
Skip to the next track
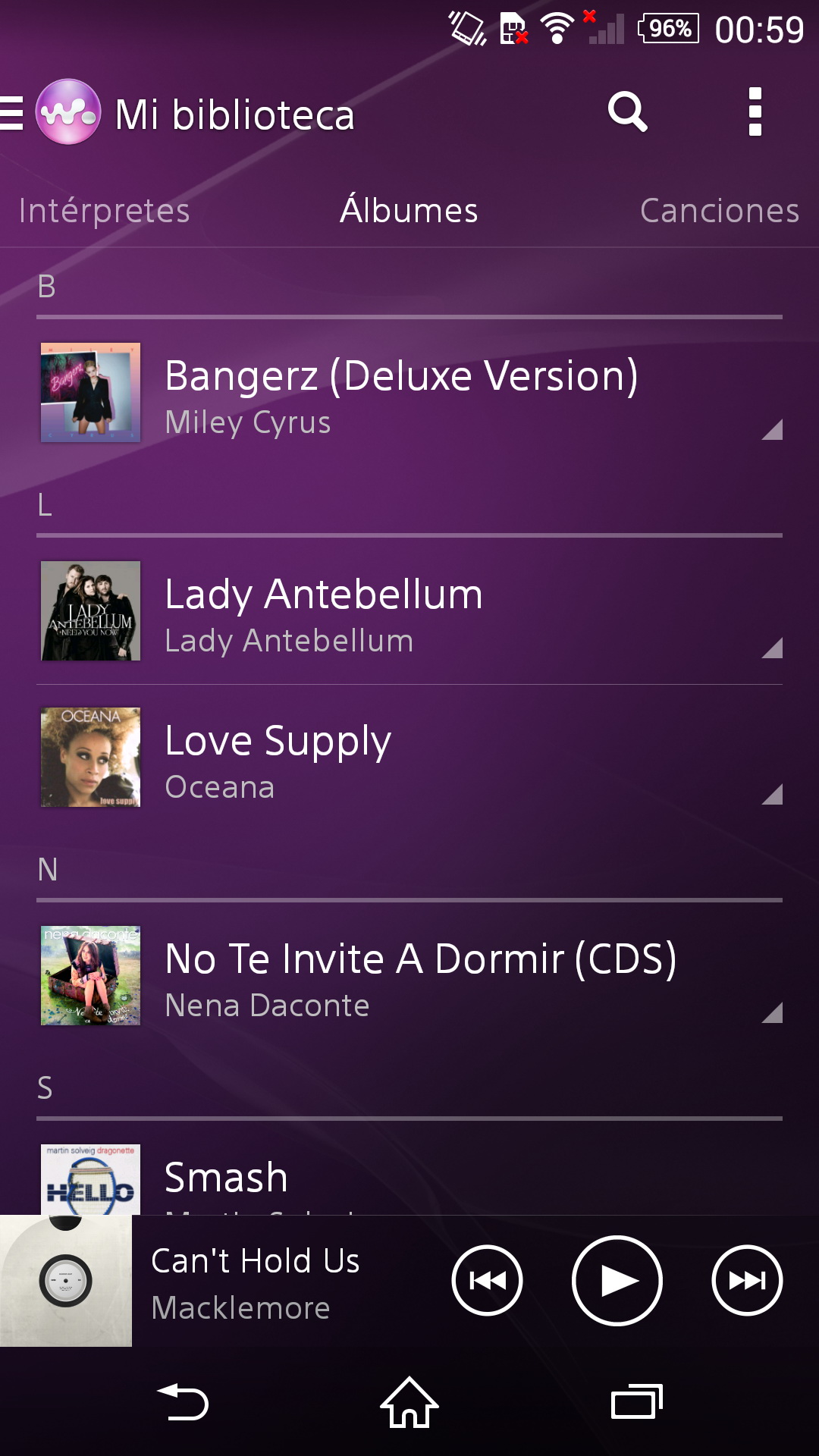tap(747, 1281)
